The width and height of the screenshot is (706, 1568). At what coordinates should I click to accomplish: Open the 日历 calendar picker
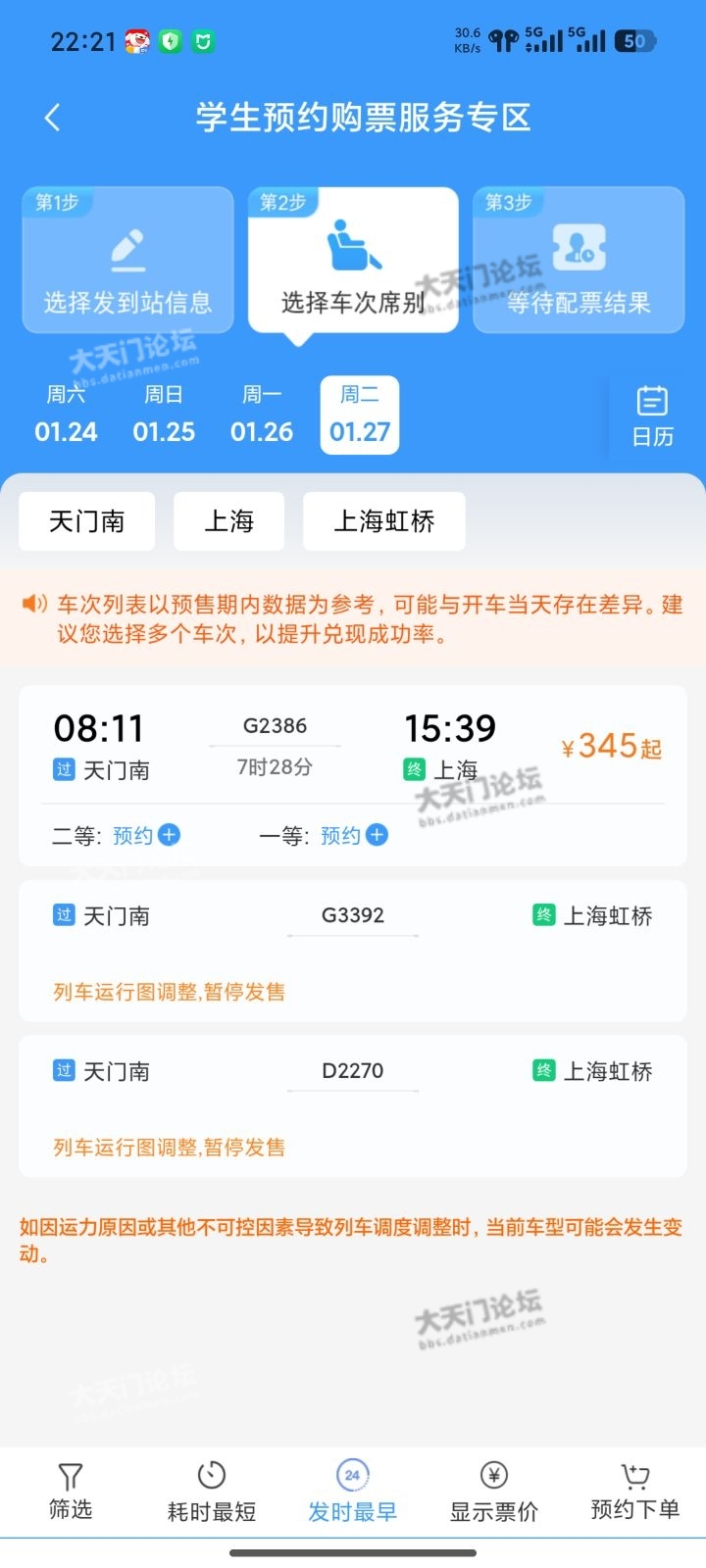[x=652, y=417]
